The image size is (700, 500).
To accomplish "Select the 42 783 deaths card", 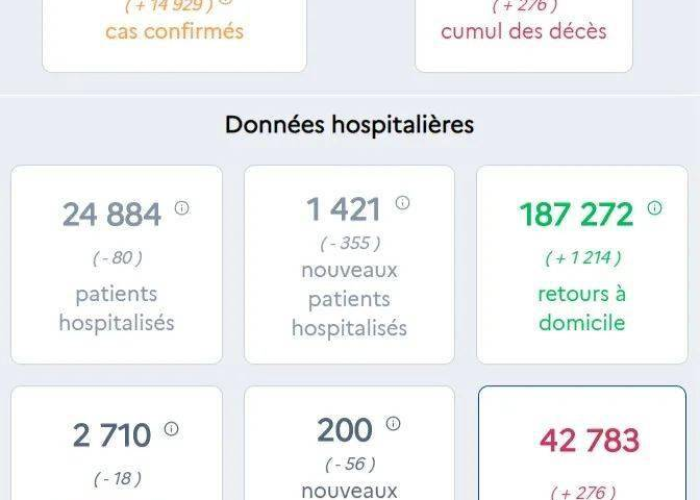I will 582,445.
